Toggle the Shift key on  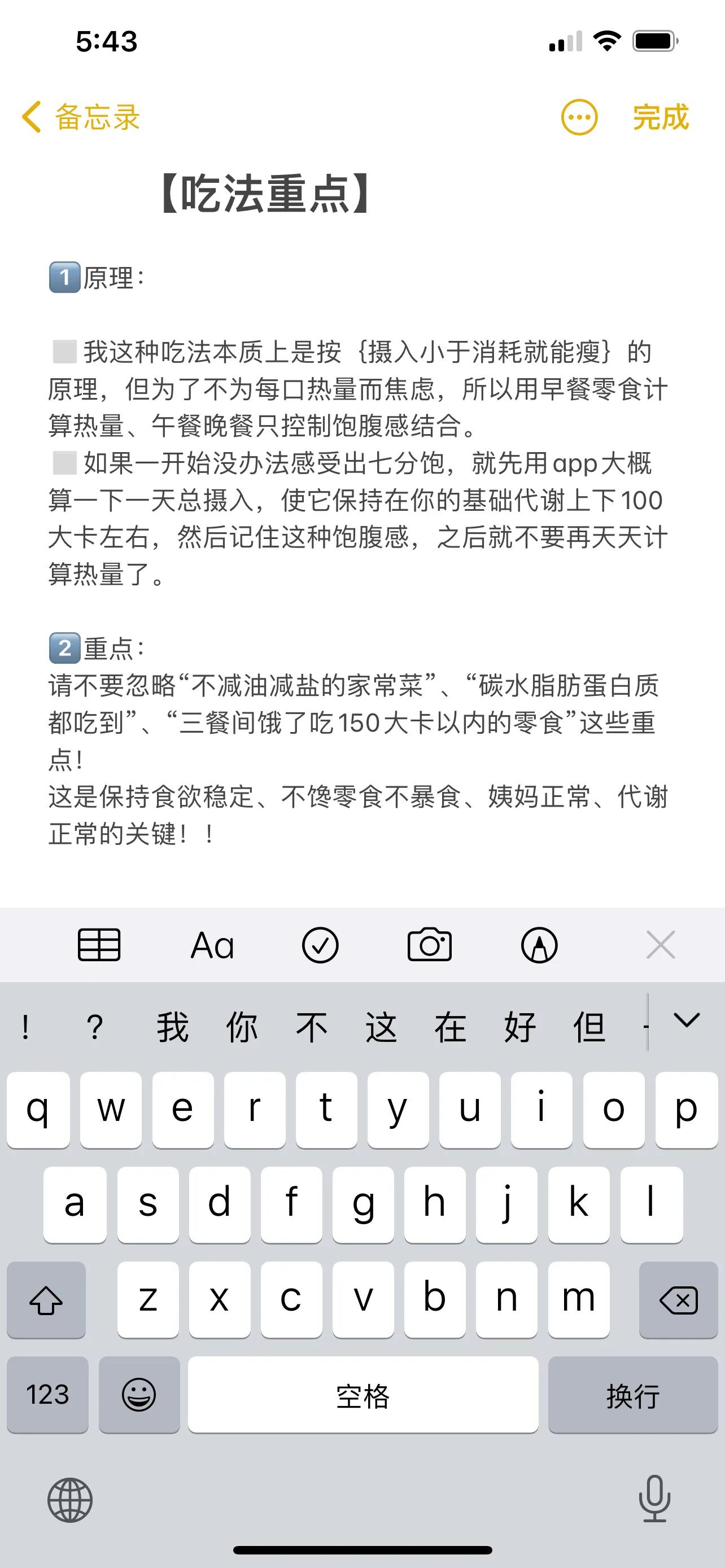46,1300
